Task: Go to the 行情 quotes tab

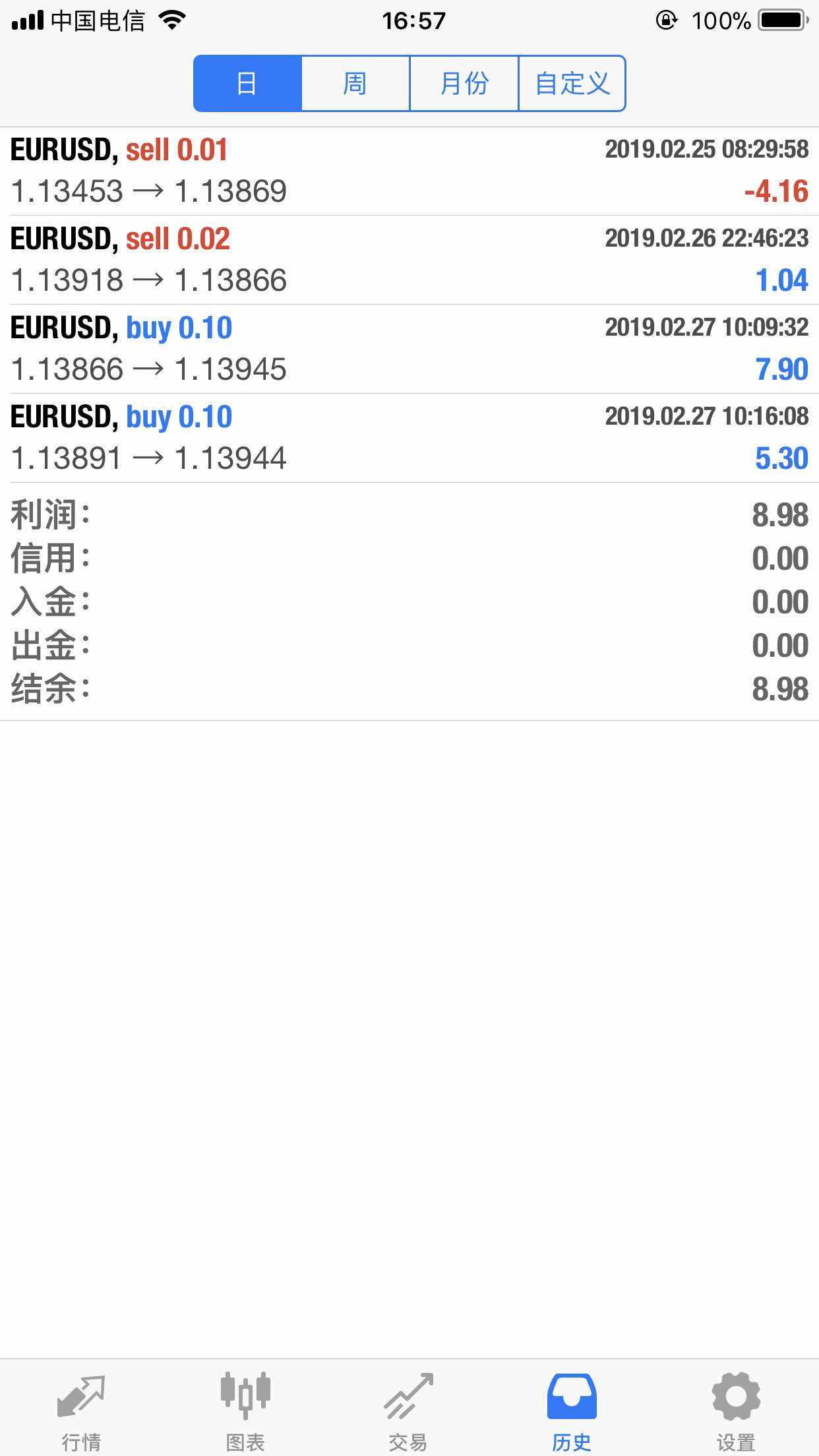Action: [x=81, y=1409]
